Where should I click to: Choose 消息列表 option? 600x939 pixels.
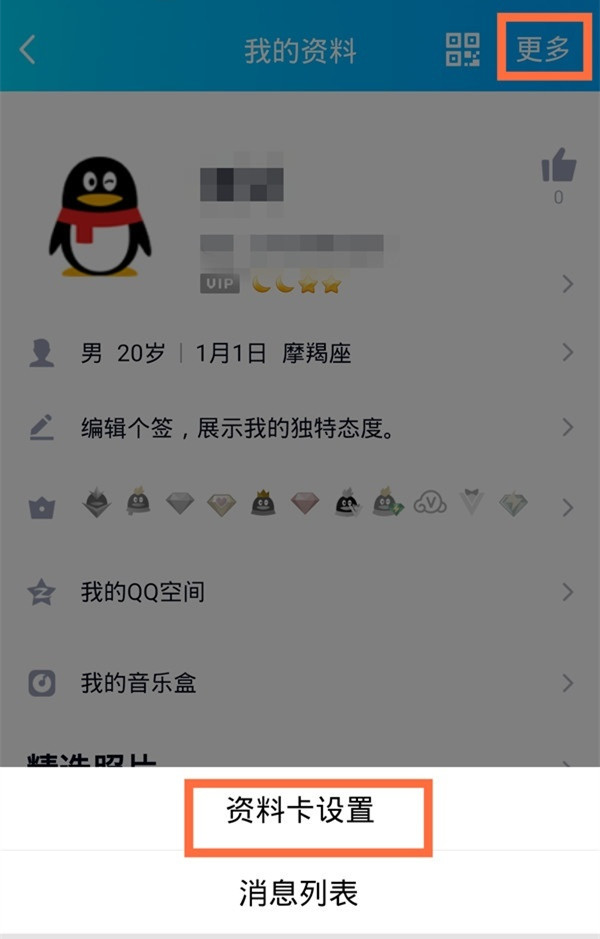pos(298,892)
